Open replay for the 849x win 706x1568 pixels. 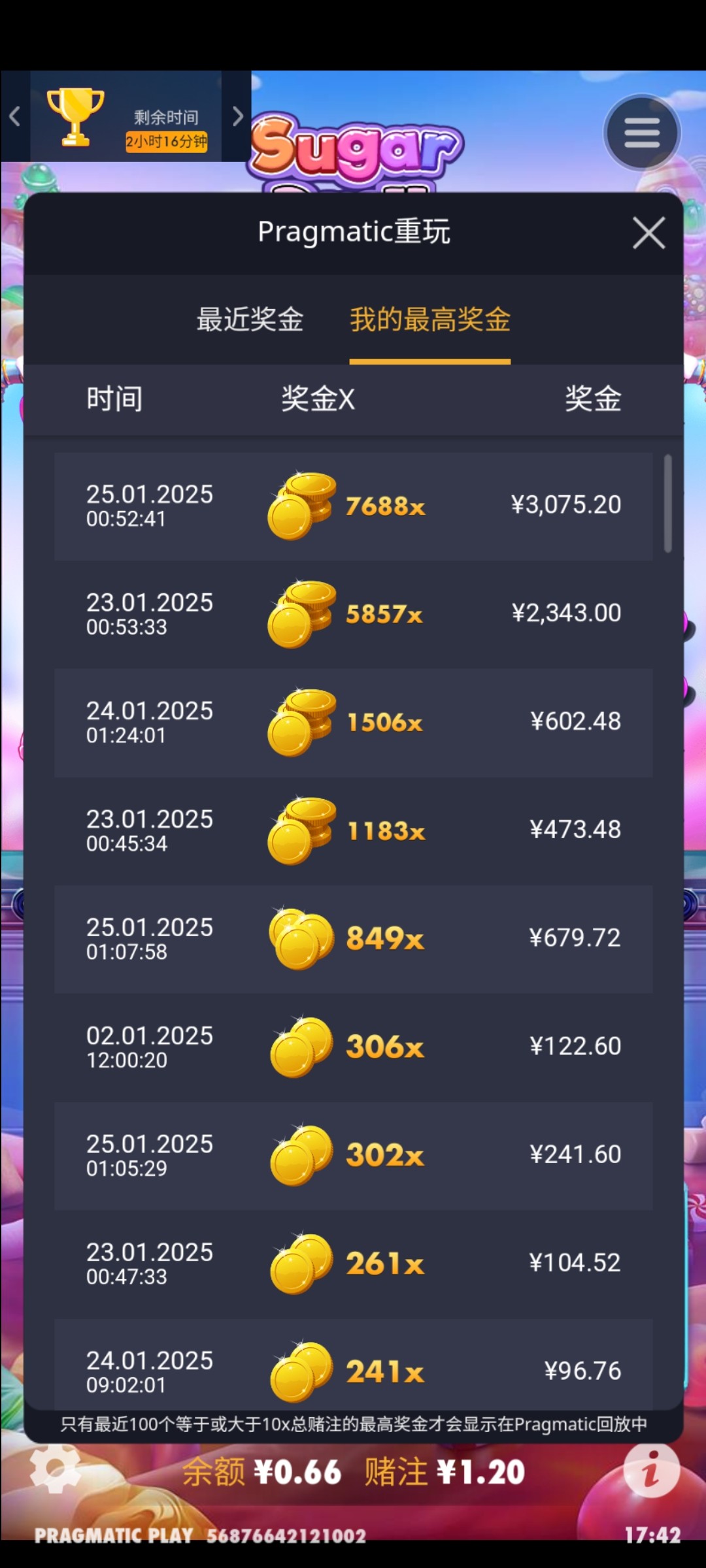(353, 939)
